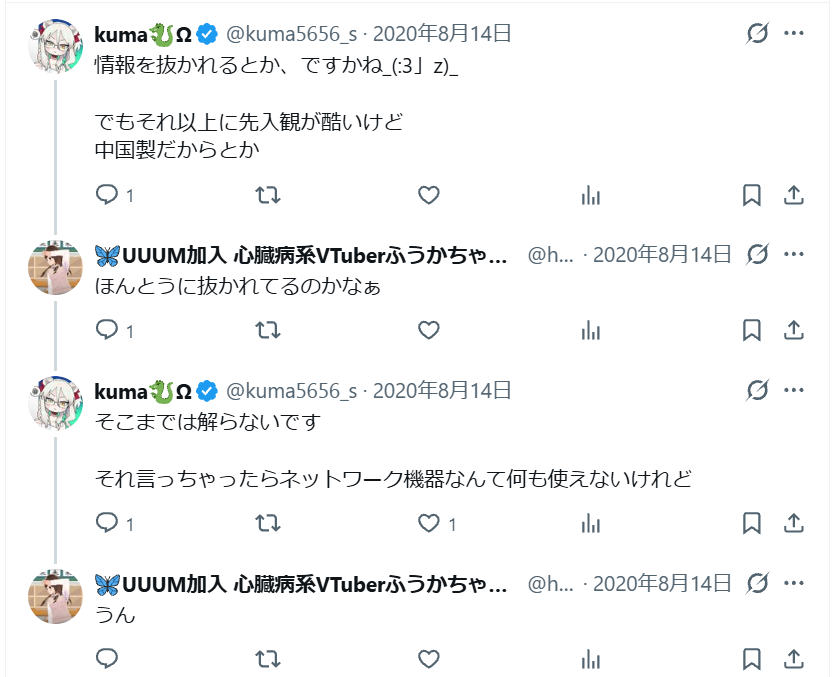Reply to kuma's tweet starting 情報を抜かれるとか
Screen dimensions: 833x677
tap(107, 194)
